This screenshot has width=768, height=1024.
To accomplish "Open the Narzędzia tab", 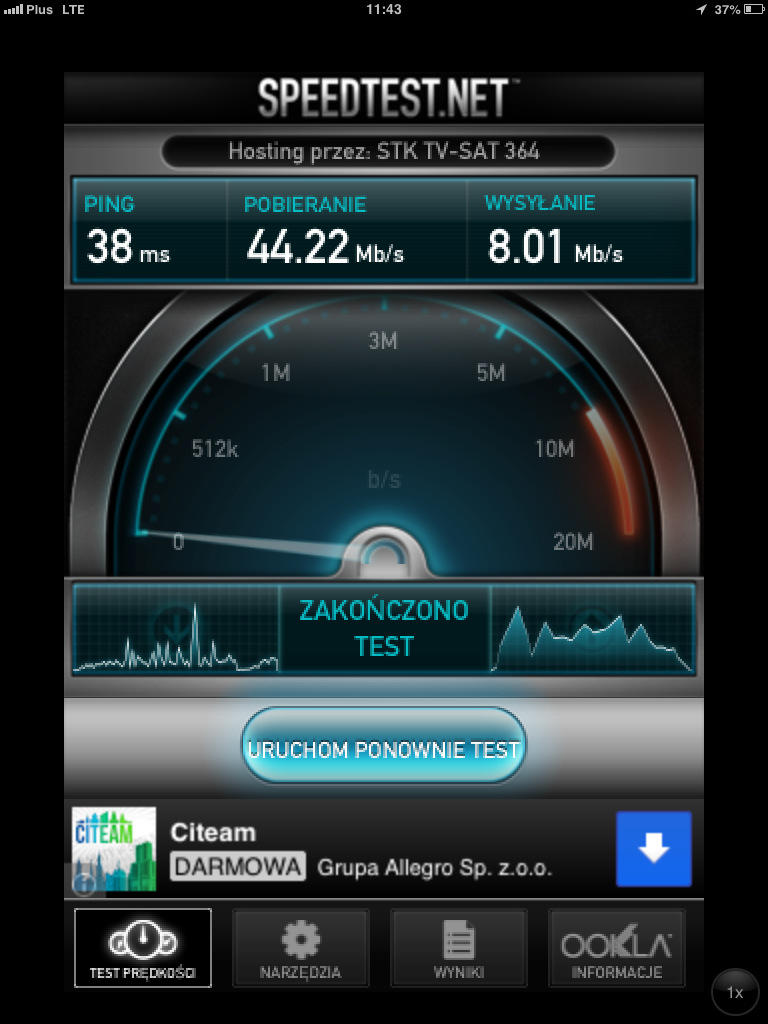I will [x=300, y=947].
